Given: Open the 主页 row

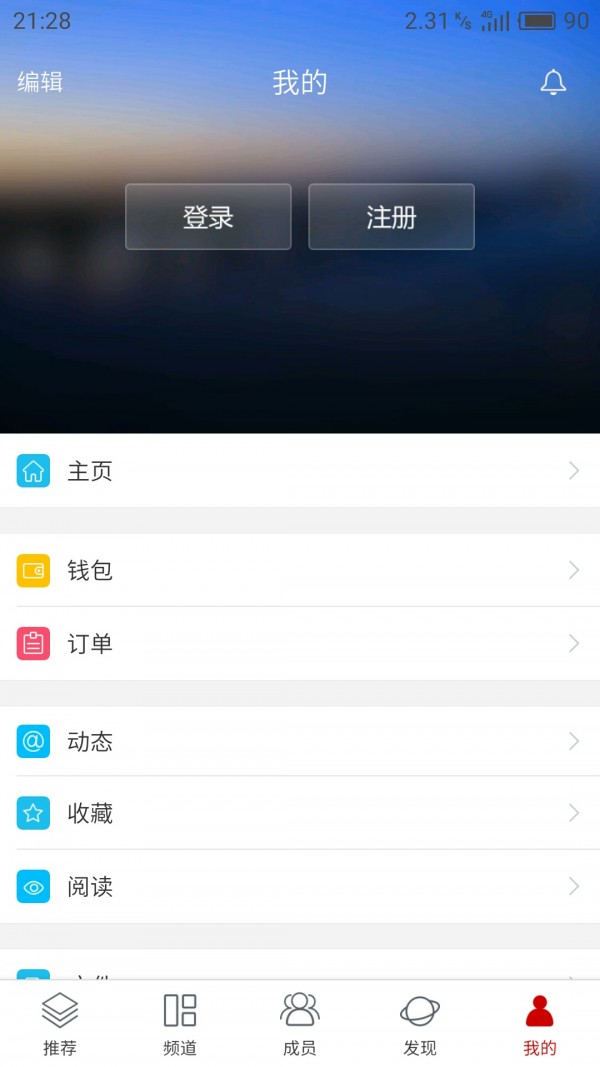Looking at the screenshot, I should click(x=300, y=471).
